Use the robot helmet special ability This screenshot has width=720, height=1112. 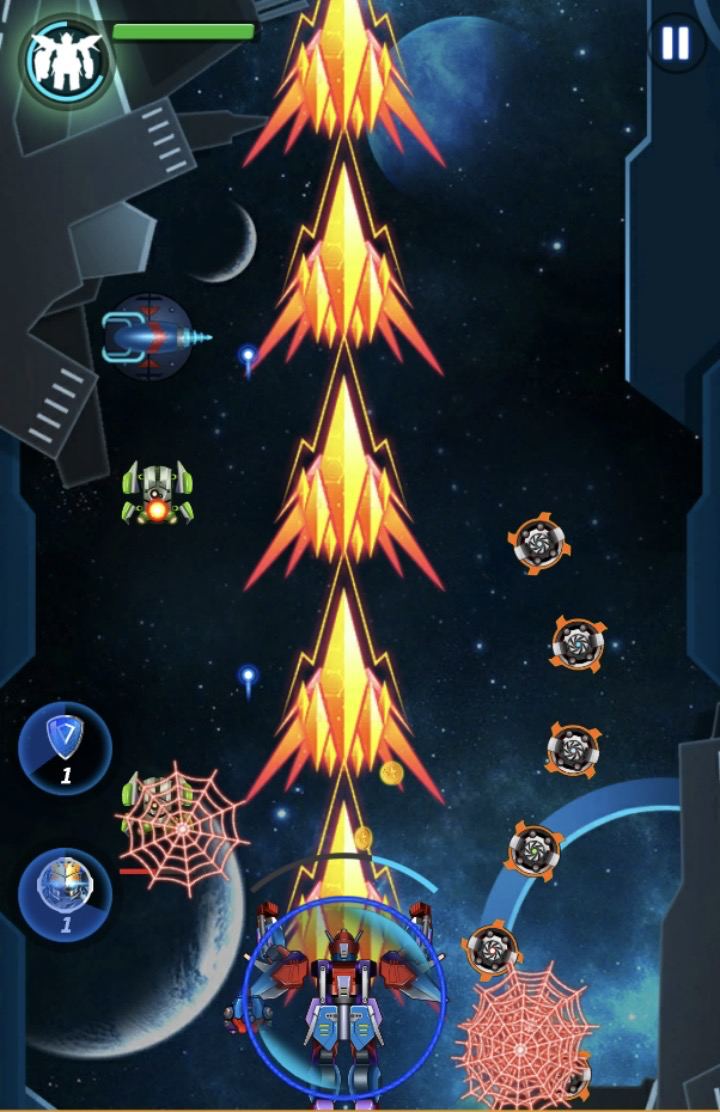(x=65, y=895)
